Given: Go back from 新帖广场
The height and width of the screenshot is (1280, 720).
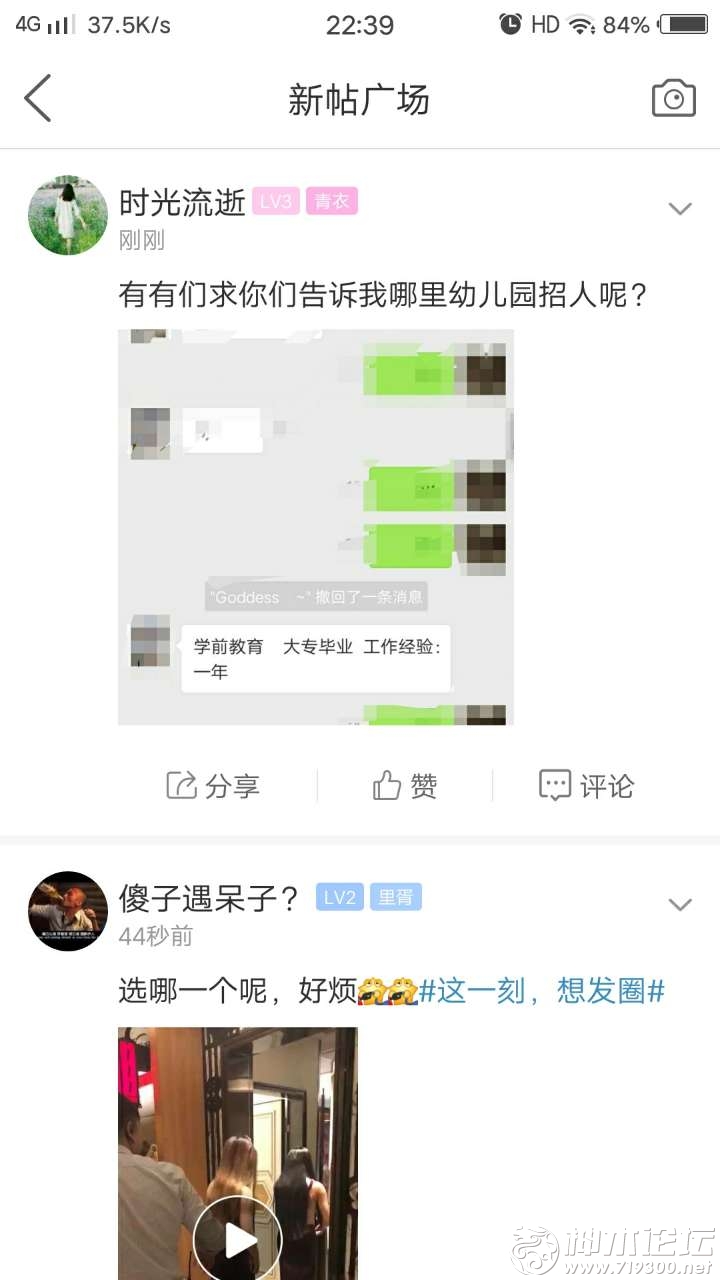Looking at the screenshot, I should (38, 99).
